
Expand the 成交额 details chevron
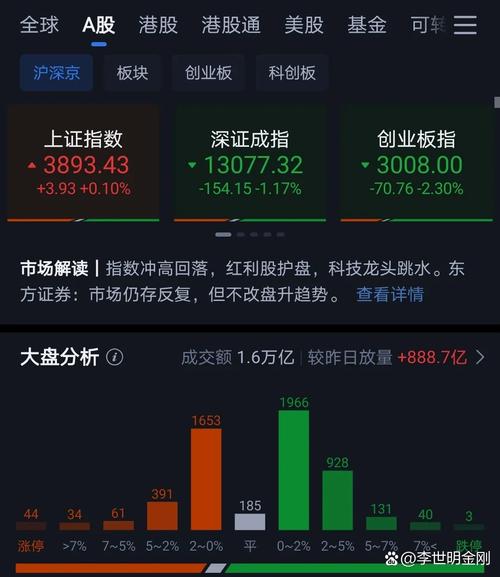(480, 357)
